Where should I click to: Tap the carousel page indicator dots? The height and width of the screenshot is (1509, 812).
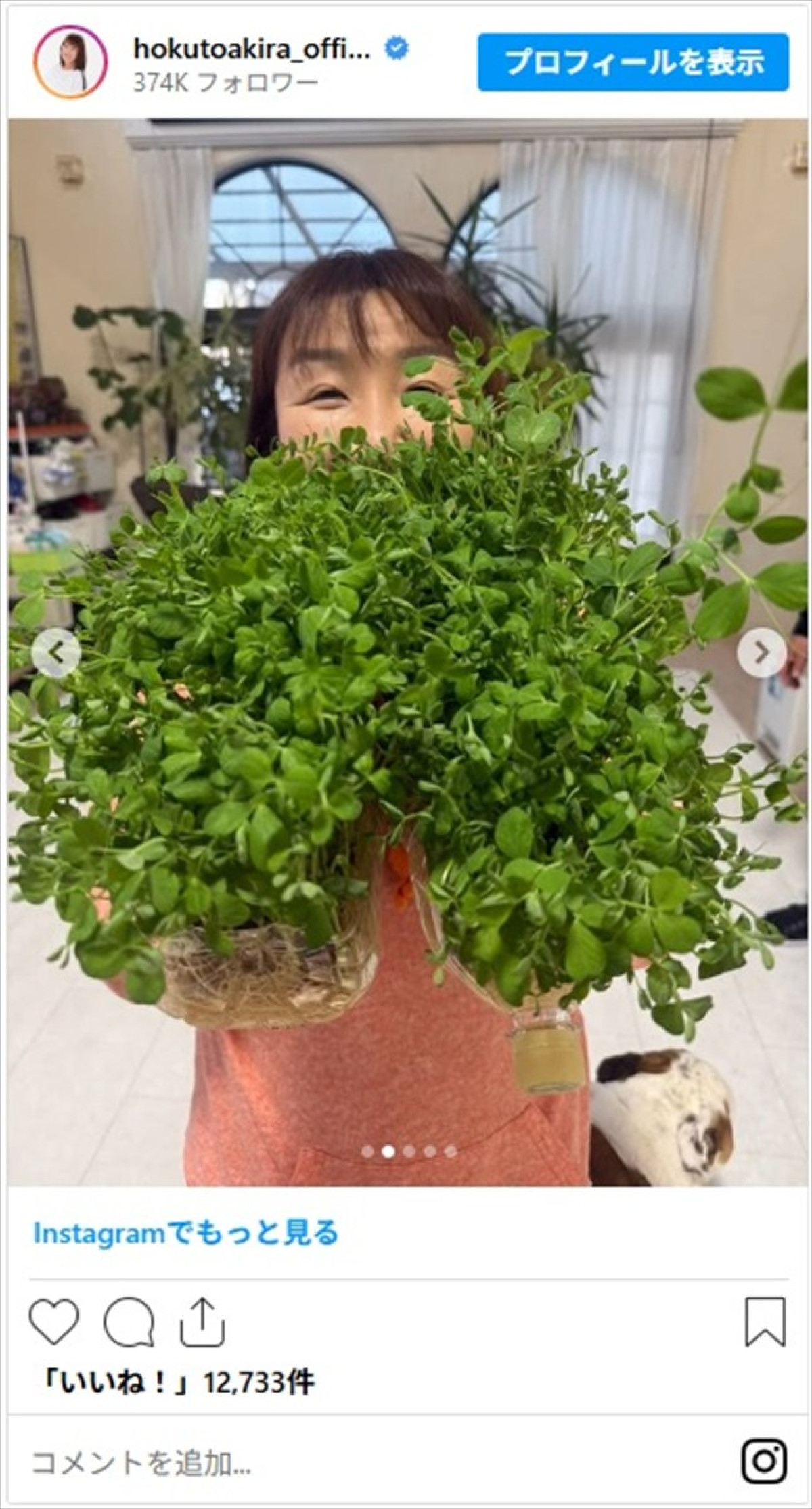pyautogui.click(x=409, y=1151)
